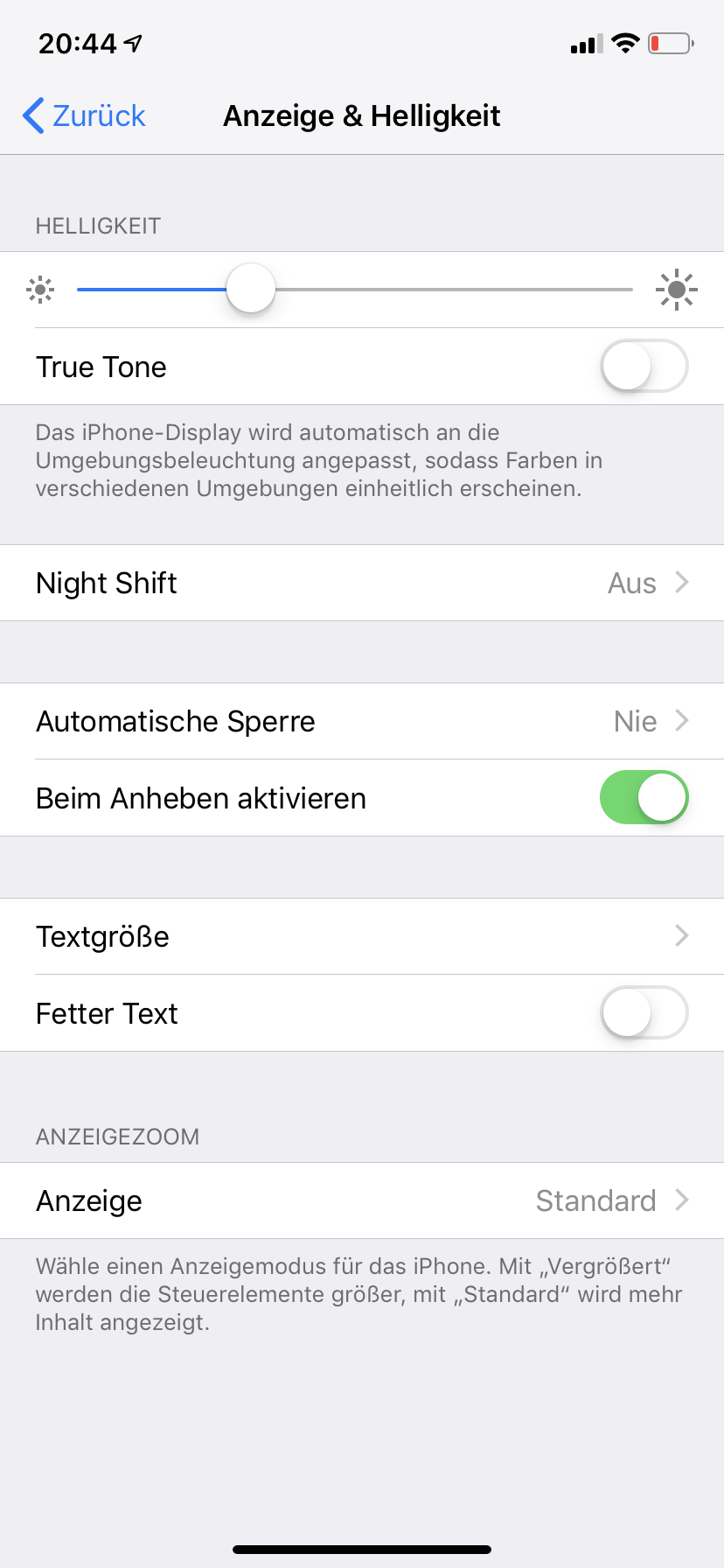This screenshot has height=1568, width=724.
Task: Go back via Zurück button
Action: click(84, 115)
